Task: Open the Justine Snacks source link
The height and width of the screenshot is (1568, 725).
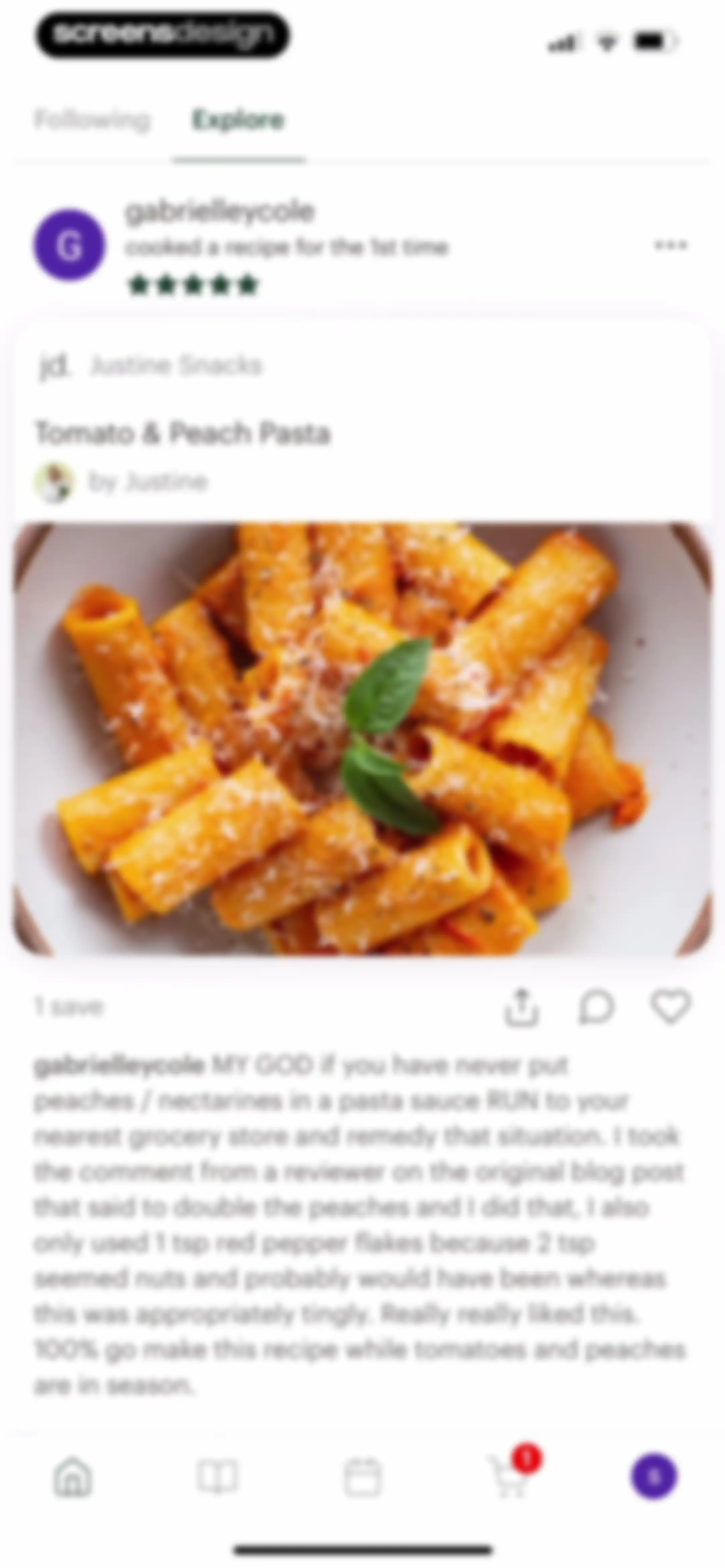Action: coord(150,365)
